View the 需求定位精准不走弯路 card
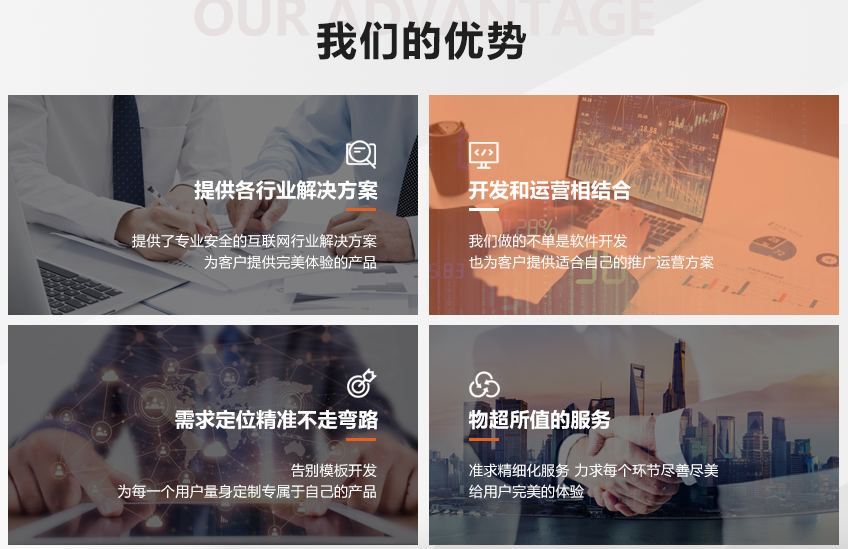This screenshot has height=549, width=848. pyautogui.click(x=213, y=435)
